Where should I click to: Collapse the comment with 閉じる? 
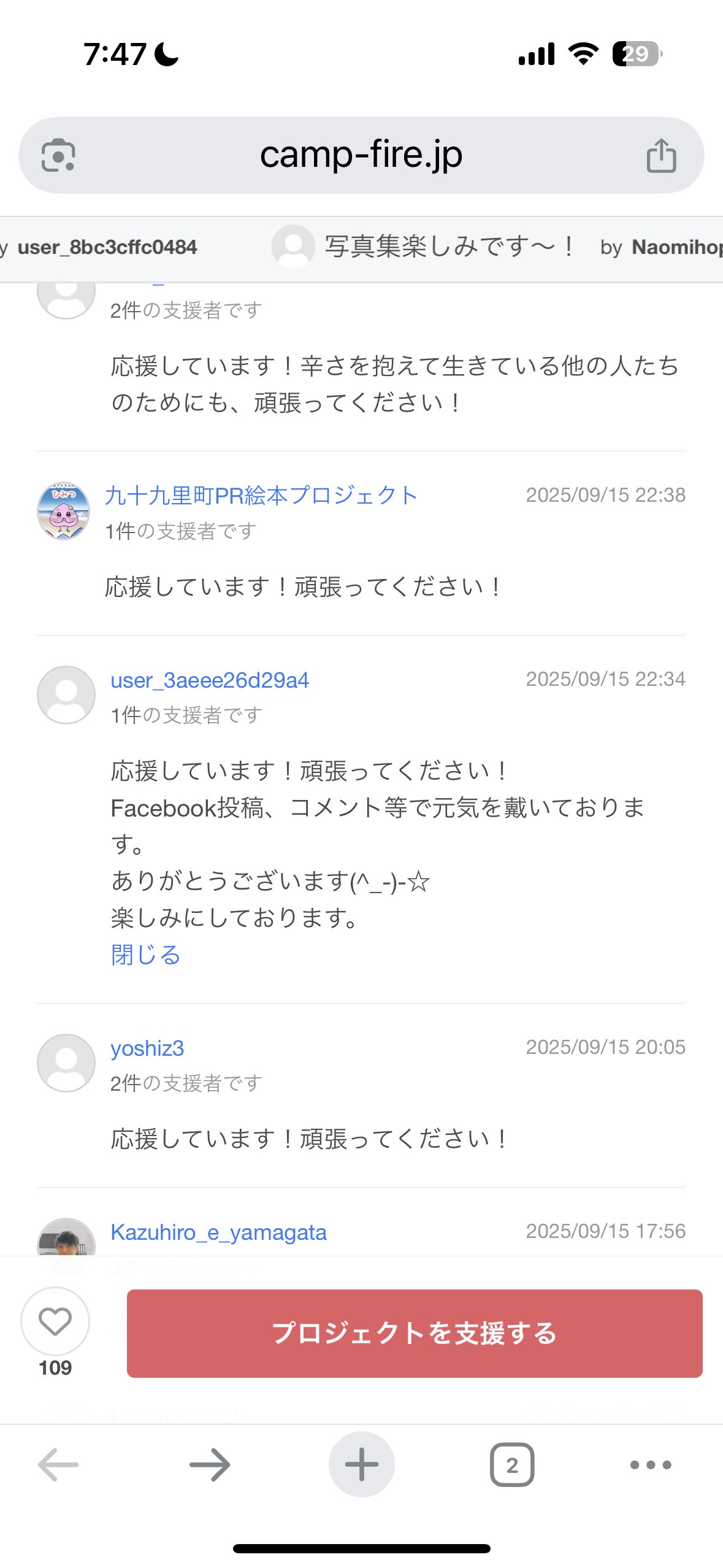(145, 955)
